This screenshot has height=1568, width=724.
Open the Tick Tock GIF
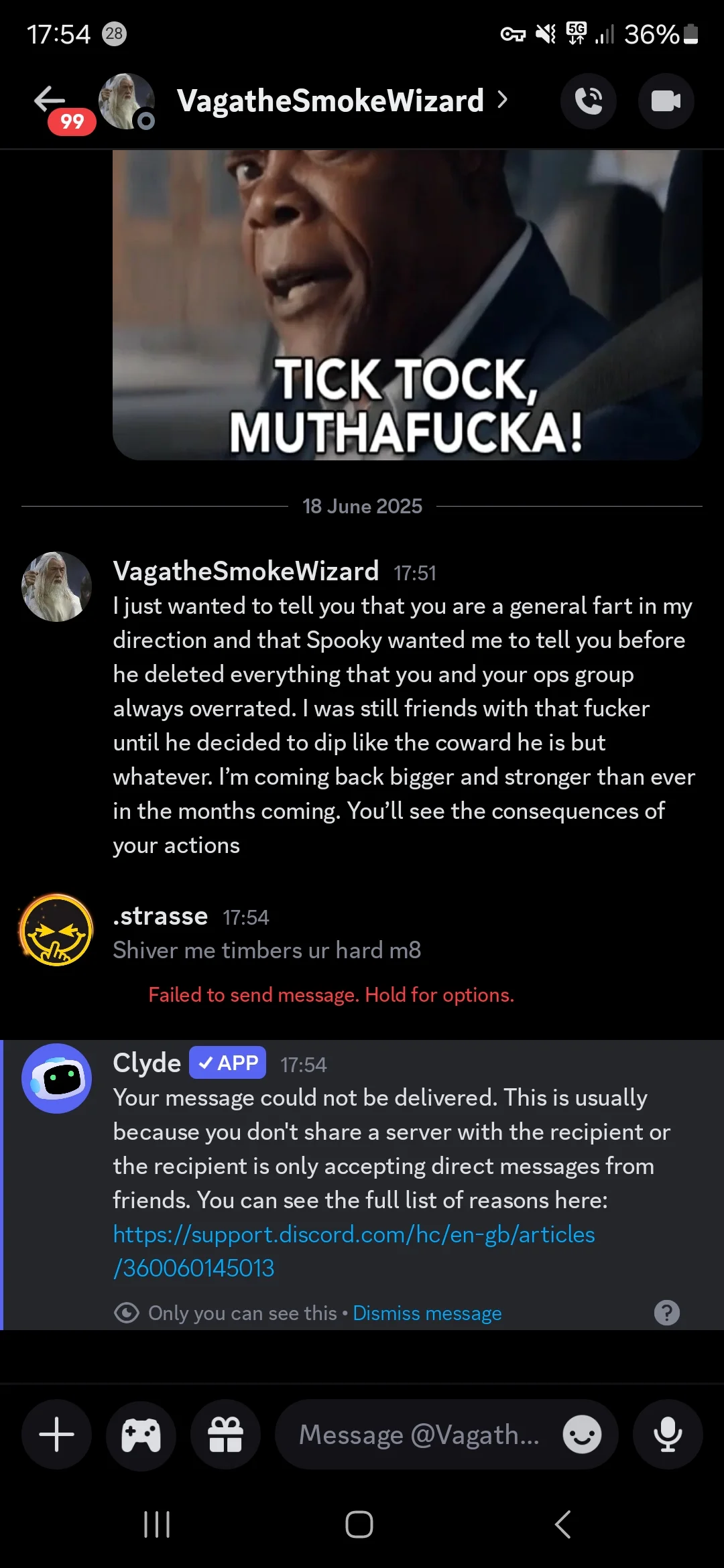(x=408, y=305)
